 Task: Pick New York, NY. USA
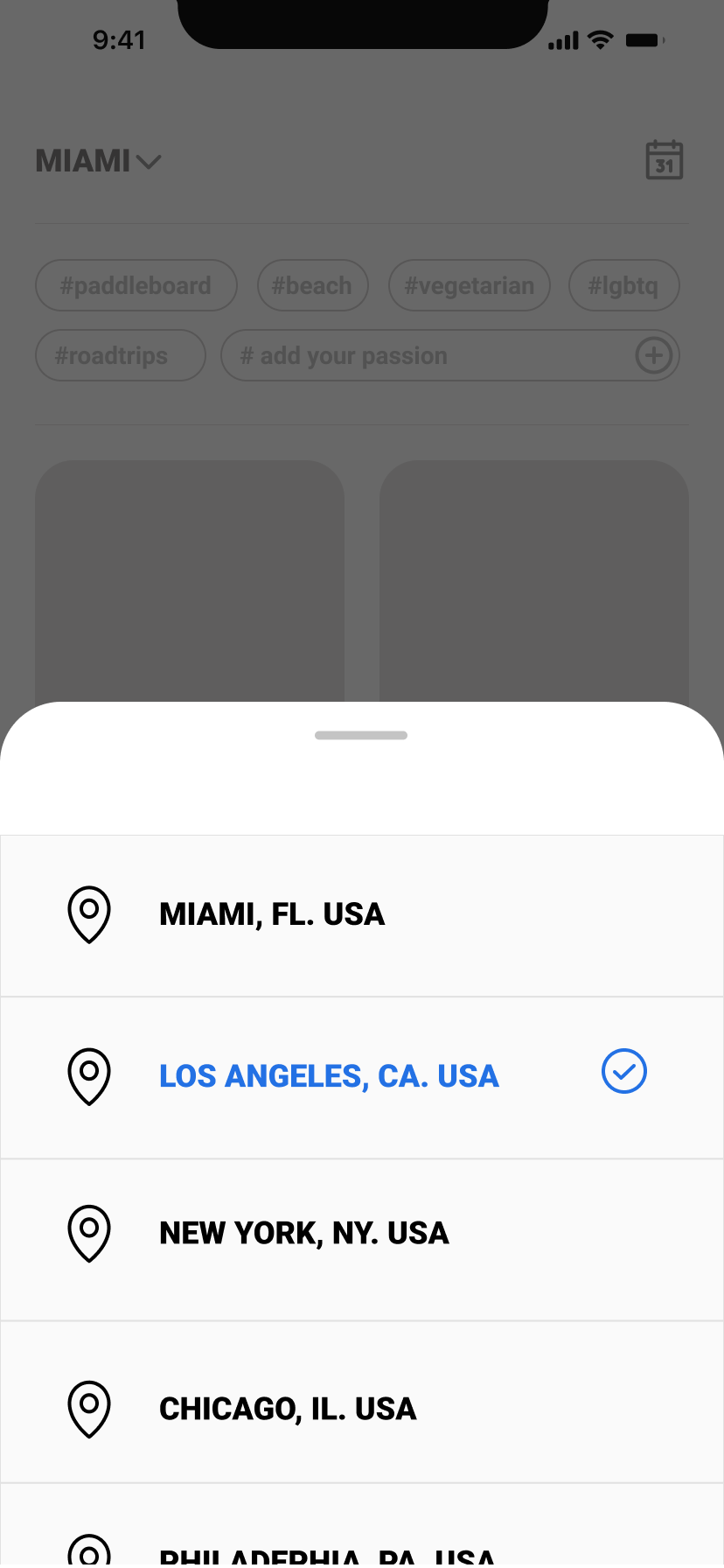point(362,1240)
